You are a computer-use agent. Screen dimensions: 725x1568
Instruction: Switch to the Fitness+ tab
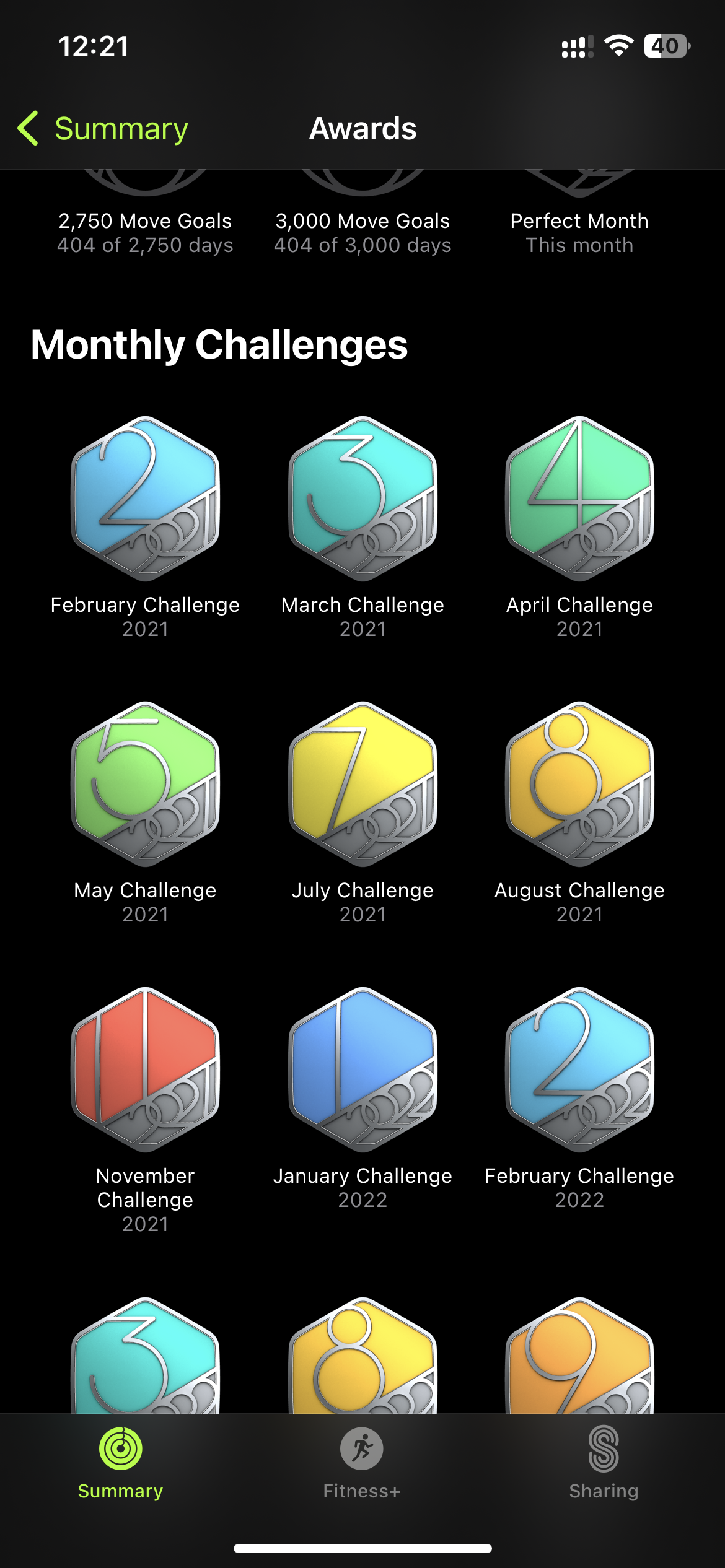click(x=362, y=1463)
